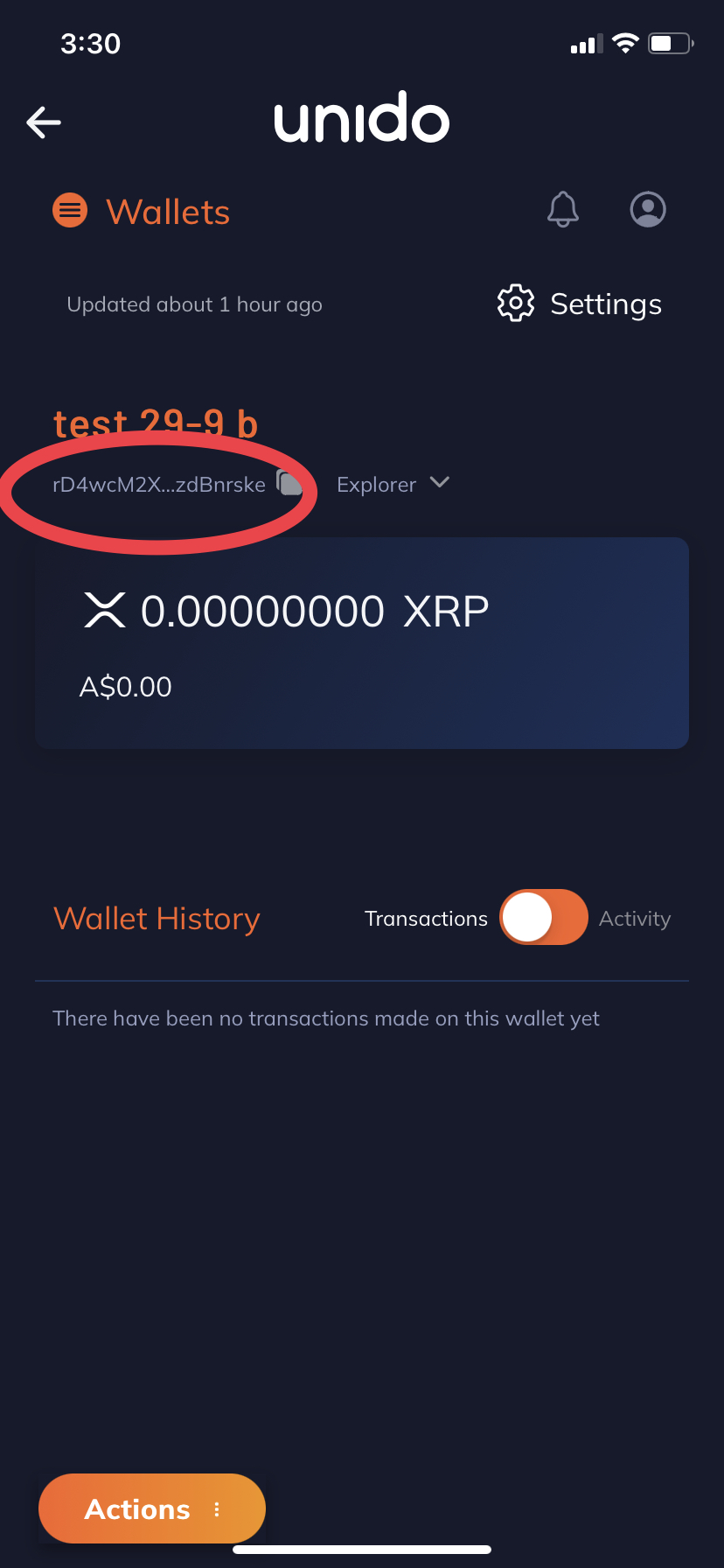Open the XRP balance card
Image resolution: width=724 pixels, height=1568 pixels.
pyautogui.click(x=362, y=643)
